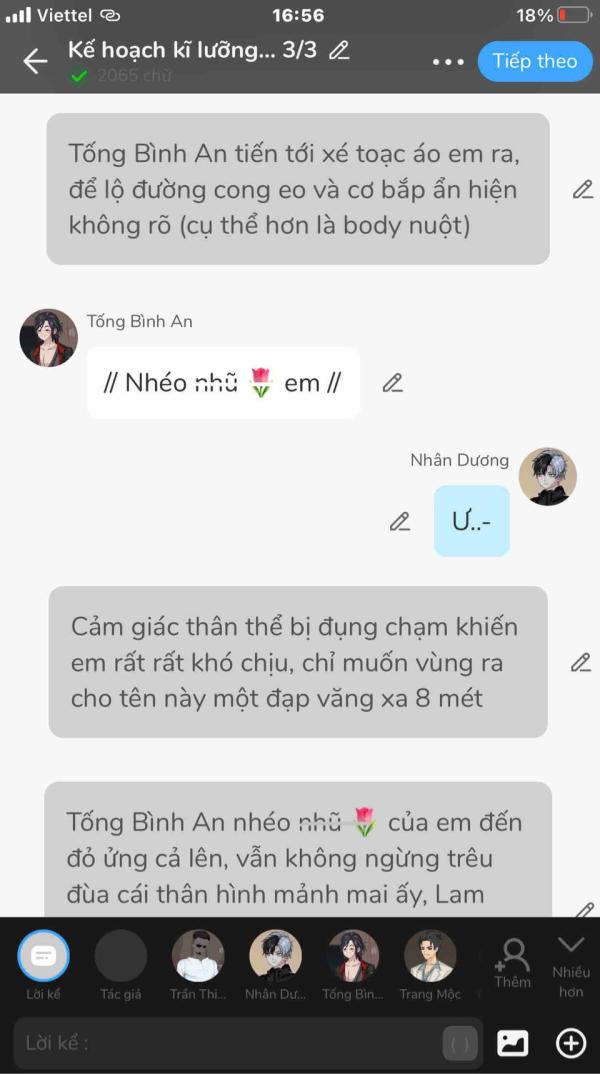Add a new character with Thêm
The width and height of the screenshot is (600, 1074).
coord(512,962)
